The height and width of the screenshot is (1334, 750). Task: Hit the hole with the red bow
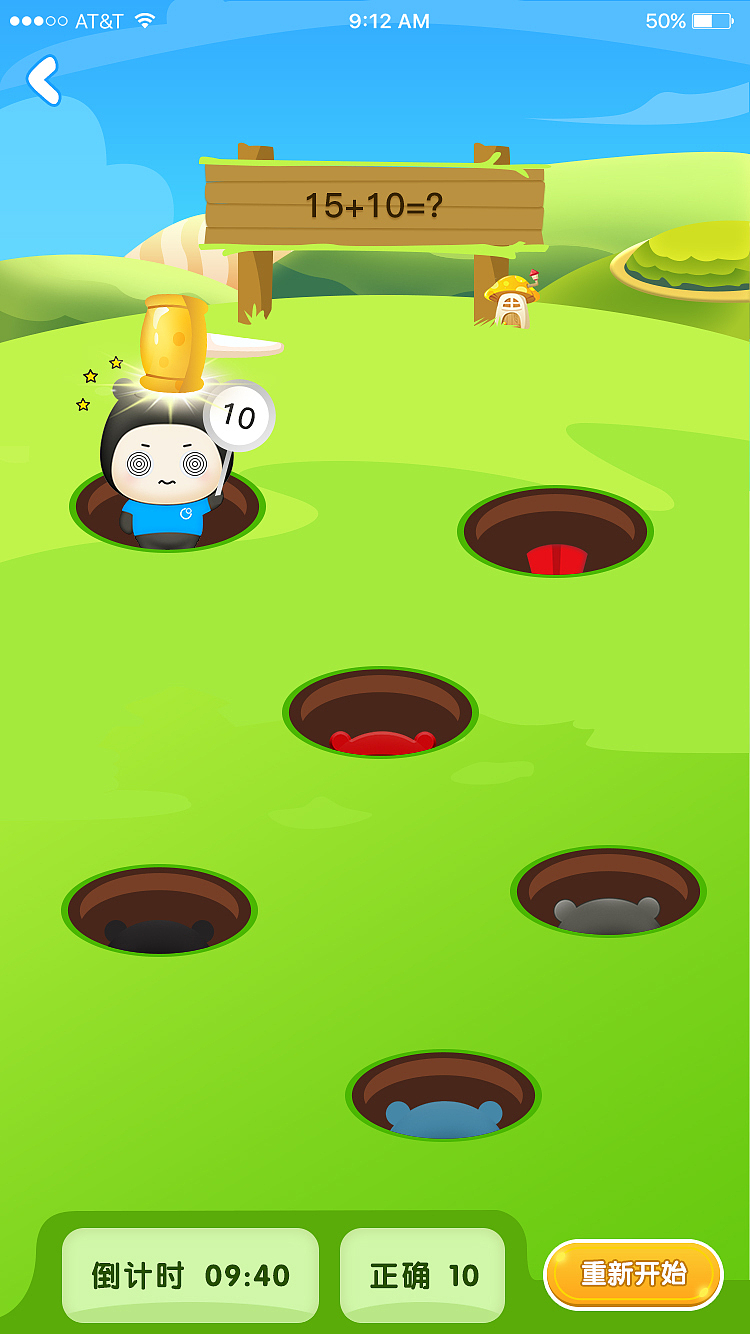pyautogui.click(x=555, y=532)
